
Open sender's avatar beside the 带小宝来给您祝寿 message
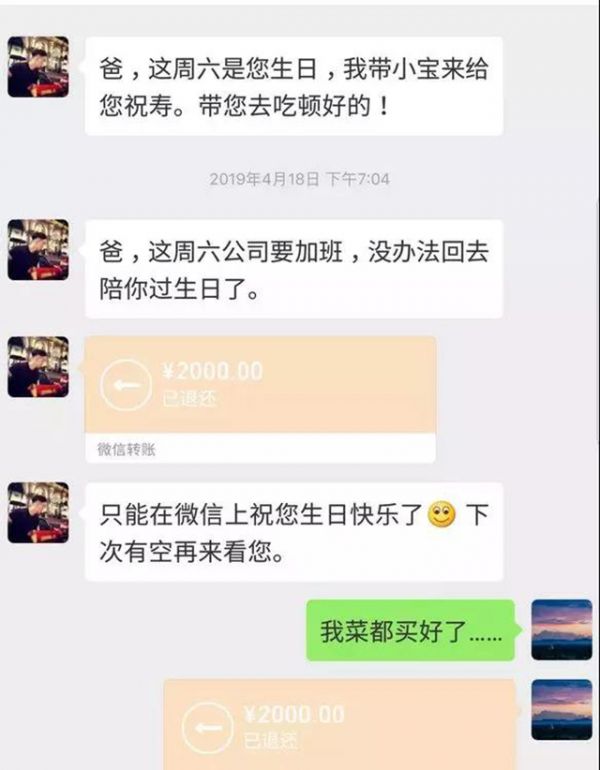pyautogui.click(x=38, y=67)
